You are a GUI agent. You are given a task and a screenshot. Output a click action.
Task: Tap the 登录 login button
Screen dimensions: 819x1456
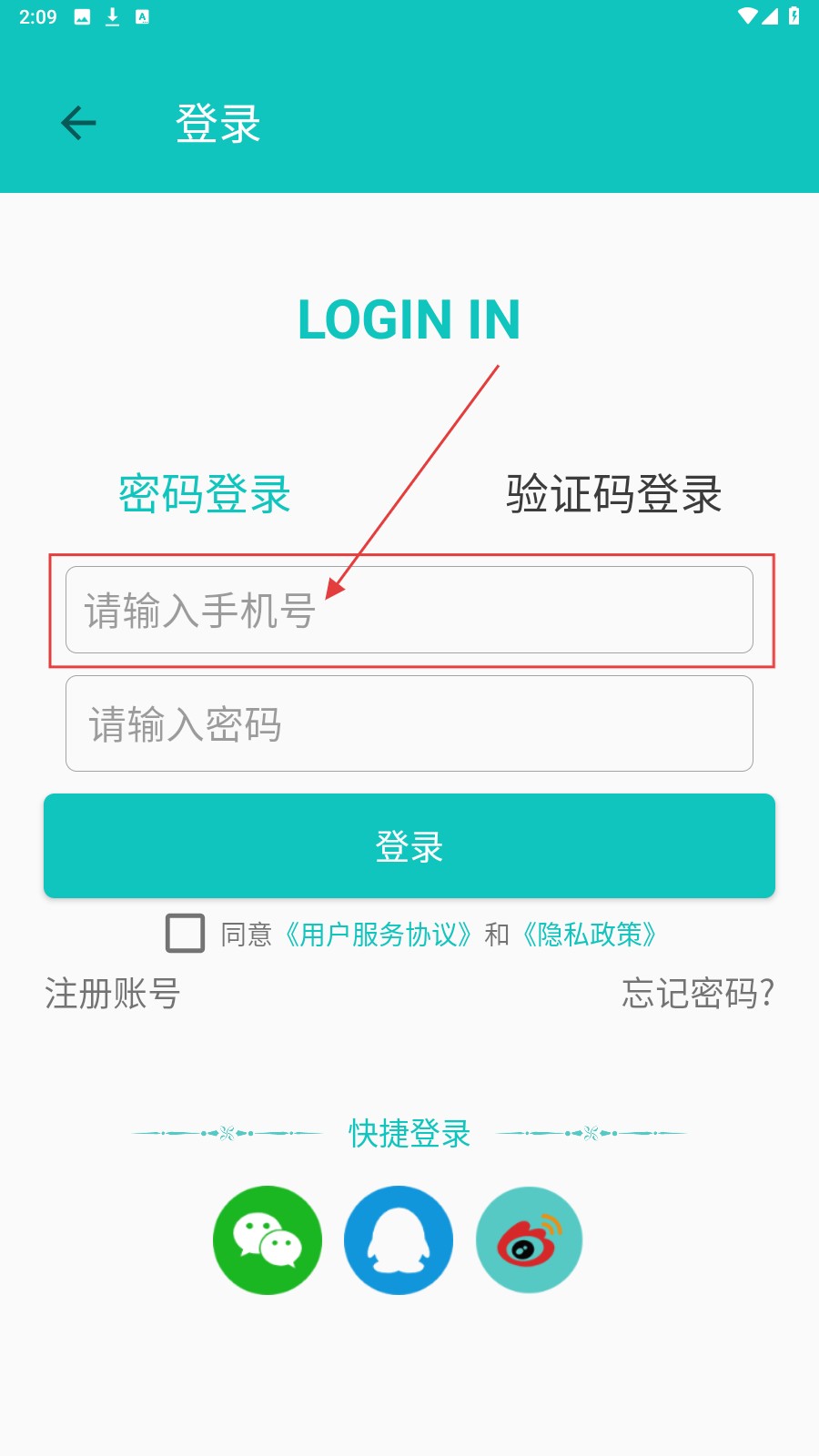(409, 846)
